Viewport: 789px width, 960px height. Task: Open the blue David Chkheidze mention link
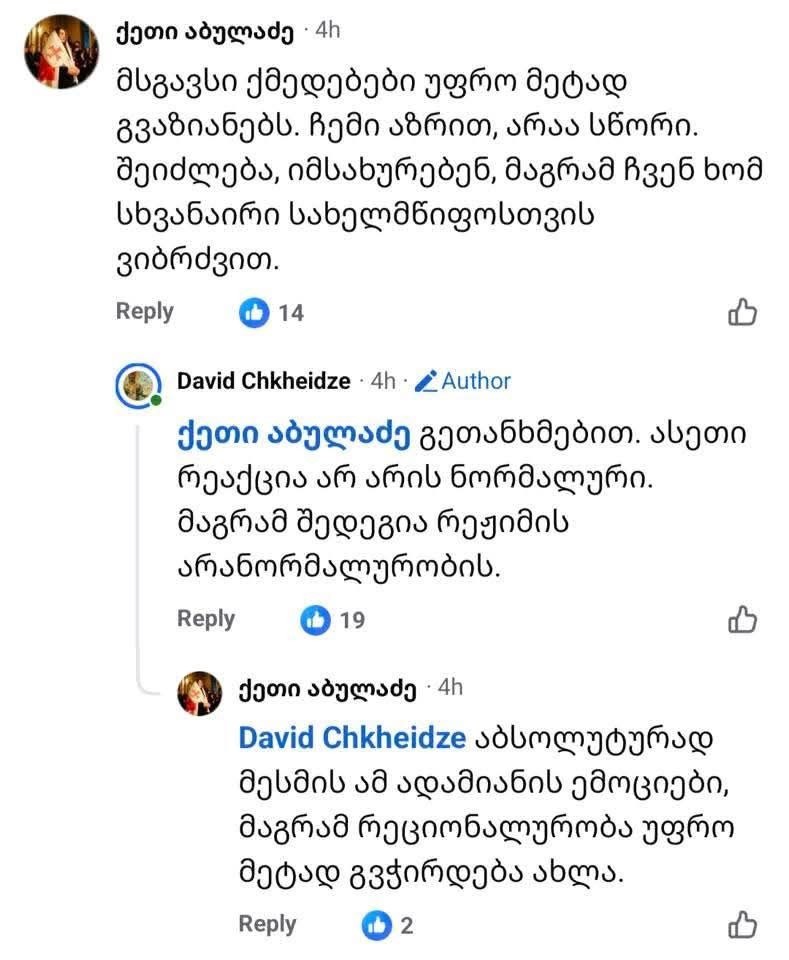pos(352,738)
